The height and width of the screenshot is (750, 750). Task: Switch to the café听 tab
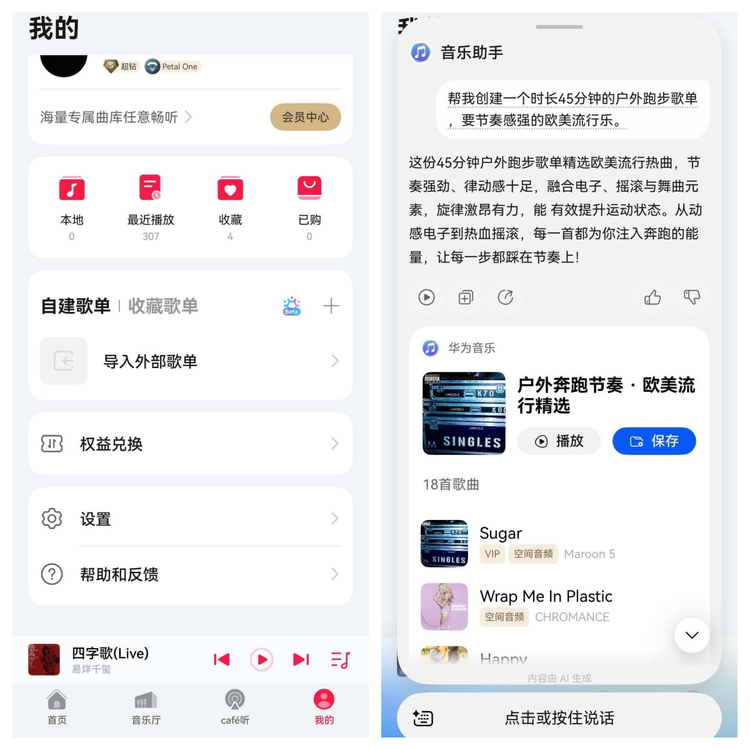tap(235, 706)
